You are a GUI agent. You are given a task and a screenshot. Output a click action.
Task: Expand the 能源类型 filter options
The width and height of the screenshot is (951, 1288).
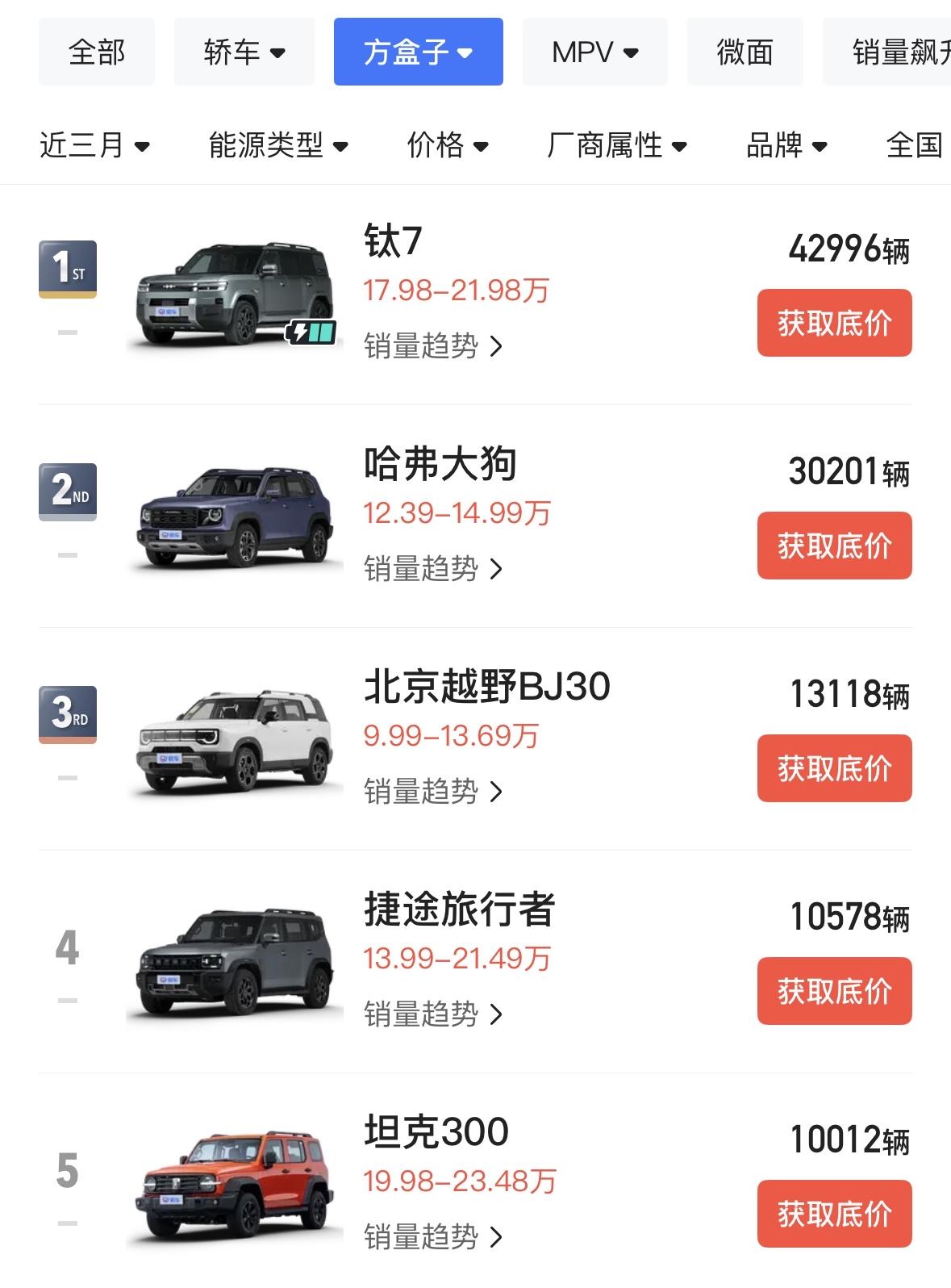pos(278,147)
